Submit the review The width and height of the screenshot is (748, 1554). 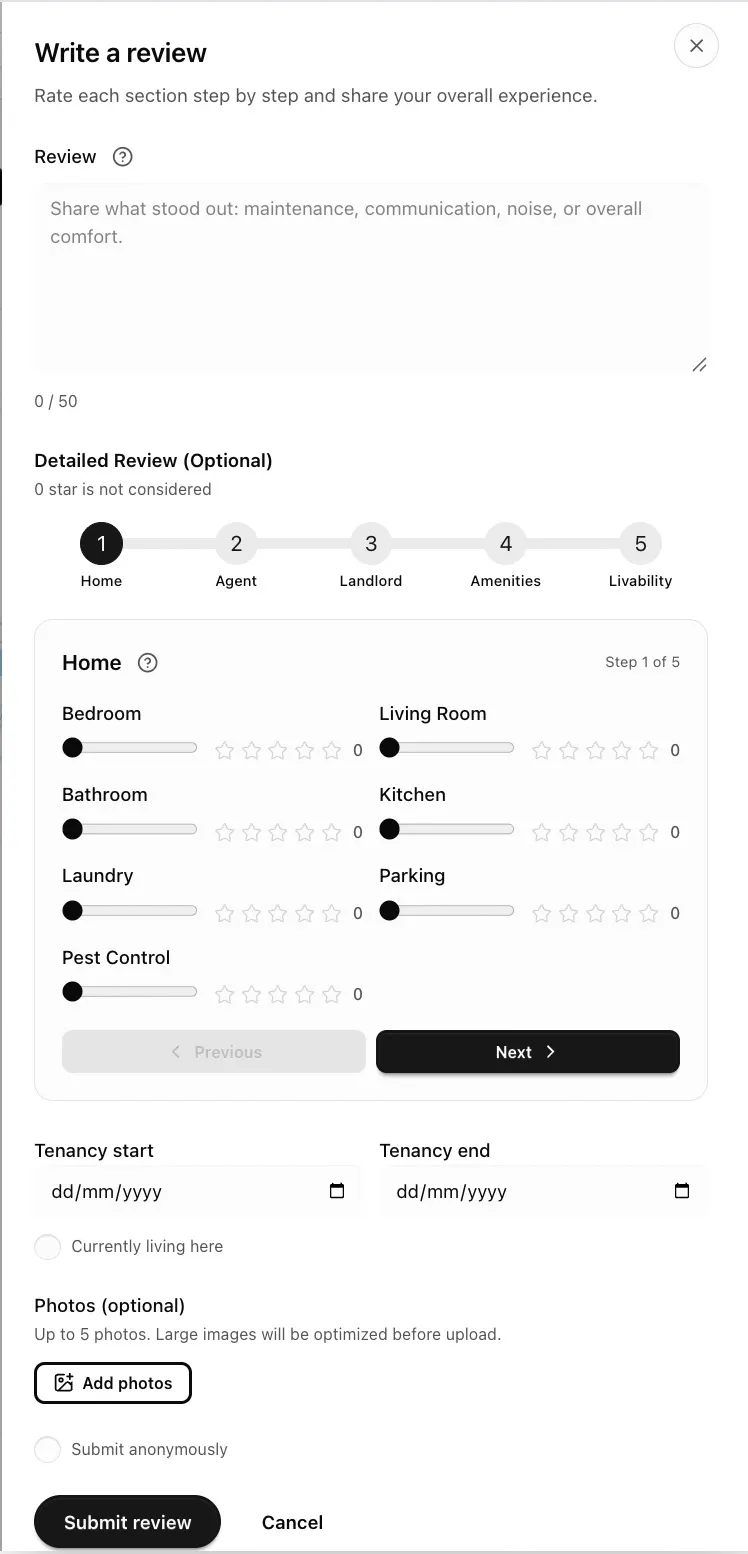(x=128, y=1523)
